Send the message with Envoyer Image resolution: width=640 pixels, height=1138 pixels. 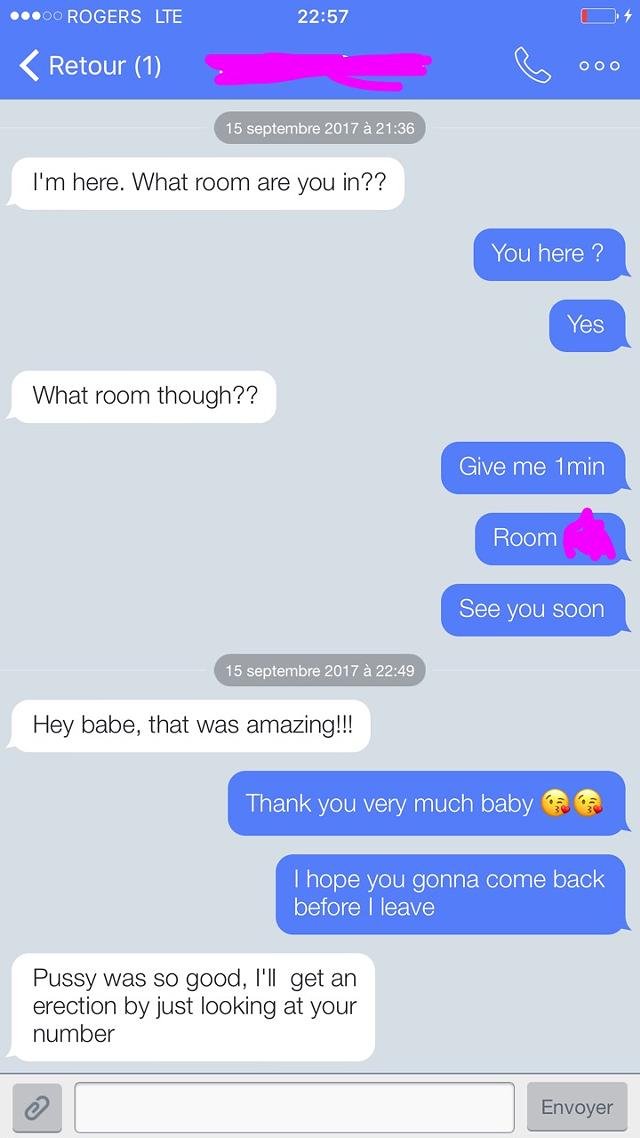pos(577,1108)
